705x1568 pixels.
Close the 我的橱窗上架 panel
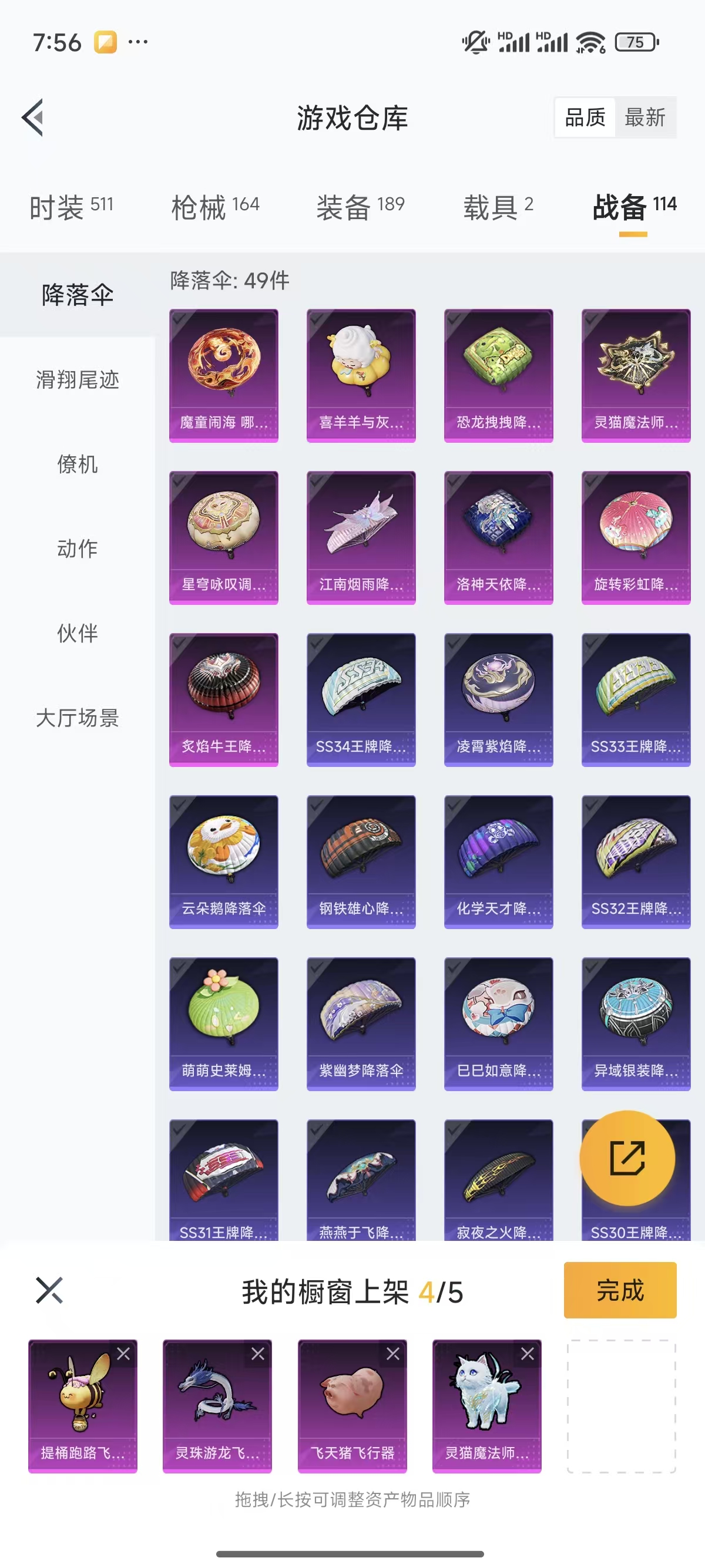pos(49,1290)
